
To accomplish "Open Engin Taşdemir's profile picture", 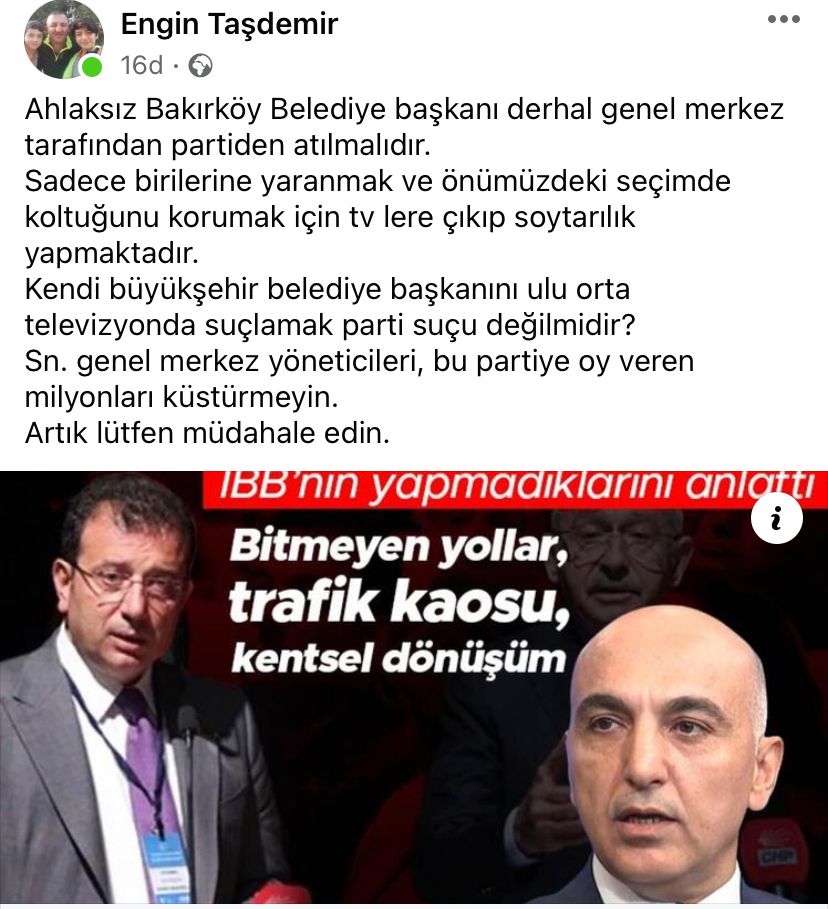I will 62,40.
